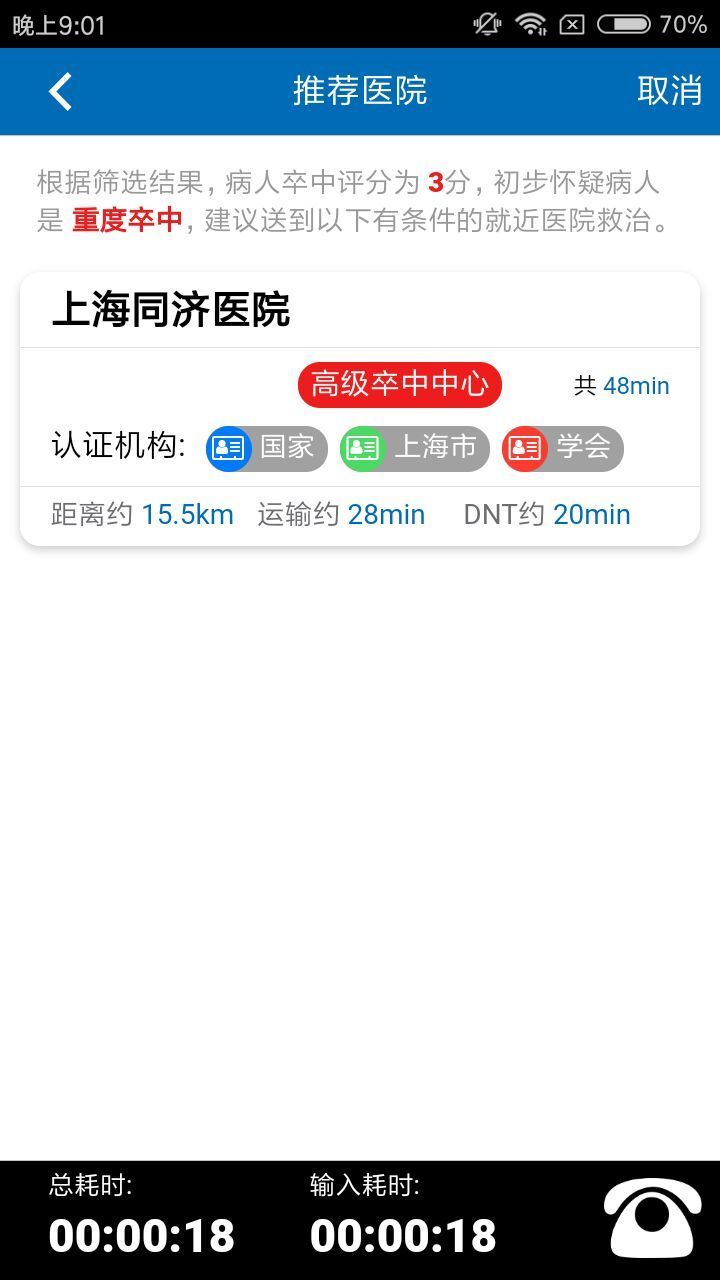
Task: Go back using the header arrow
Action: (x=61, y=91)
